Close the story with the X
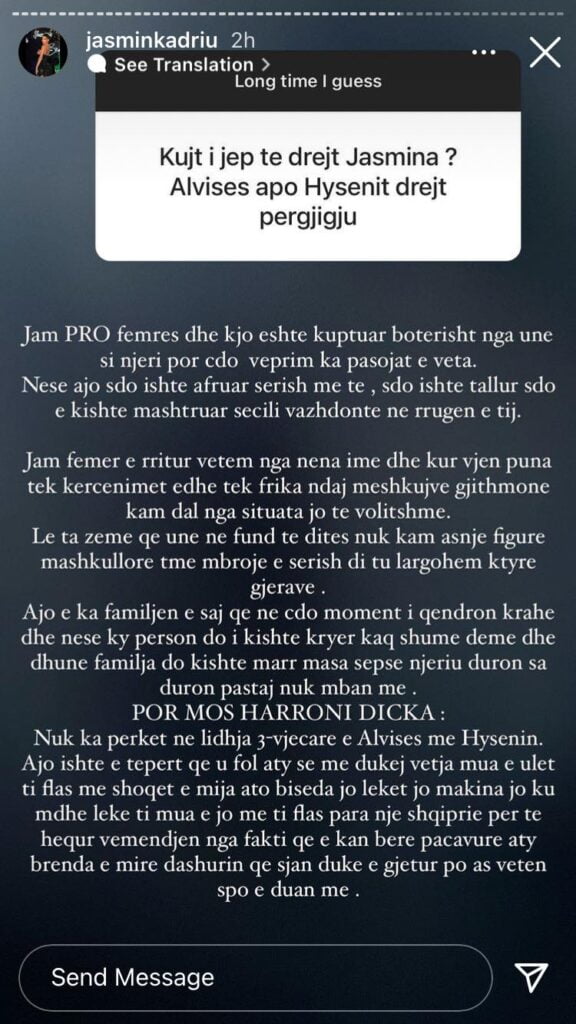This screenshot has width=576, height=1024. coord(545,52)
